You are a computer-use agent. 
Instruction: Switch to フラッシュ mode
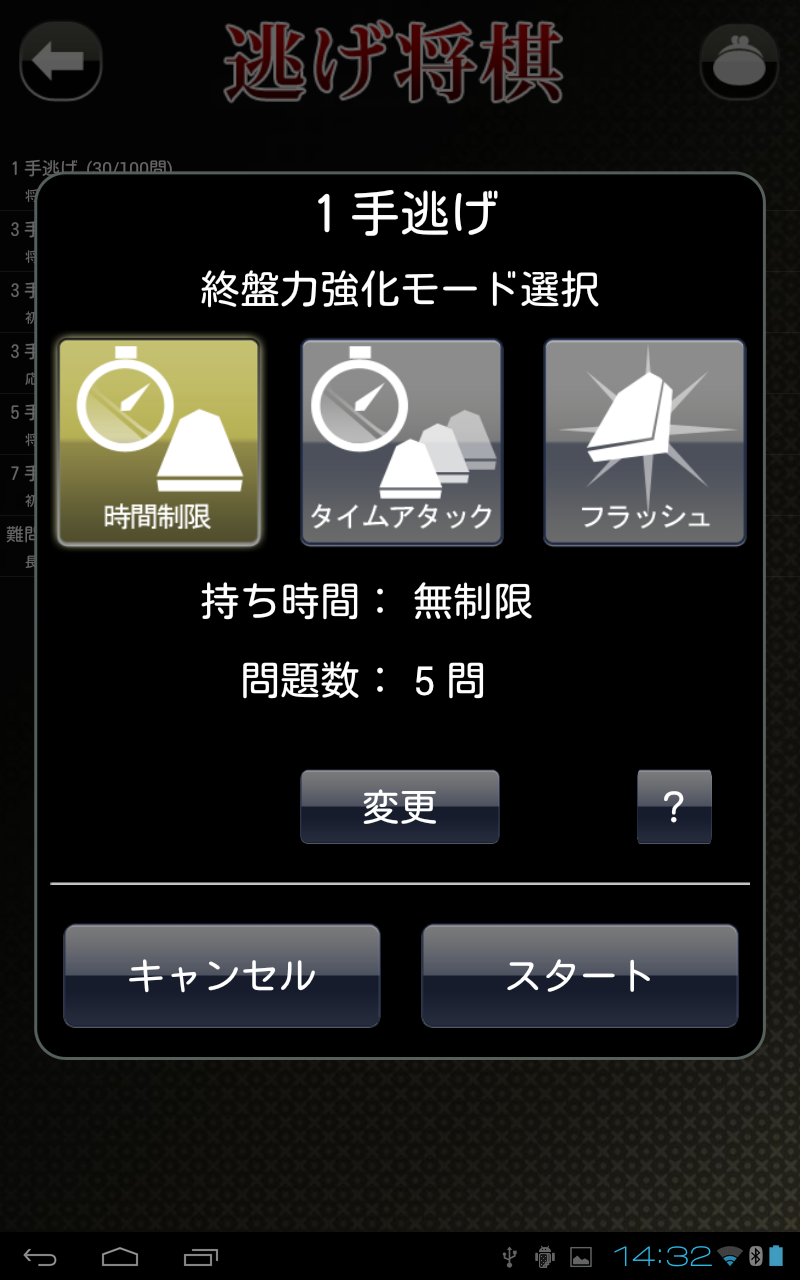click(x=644, y=442)
